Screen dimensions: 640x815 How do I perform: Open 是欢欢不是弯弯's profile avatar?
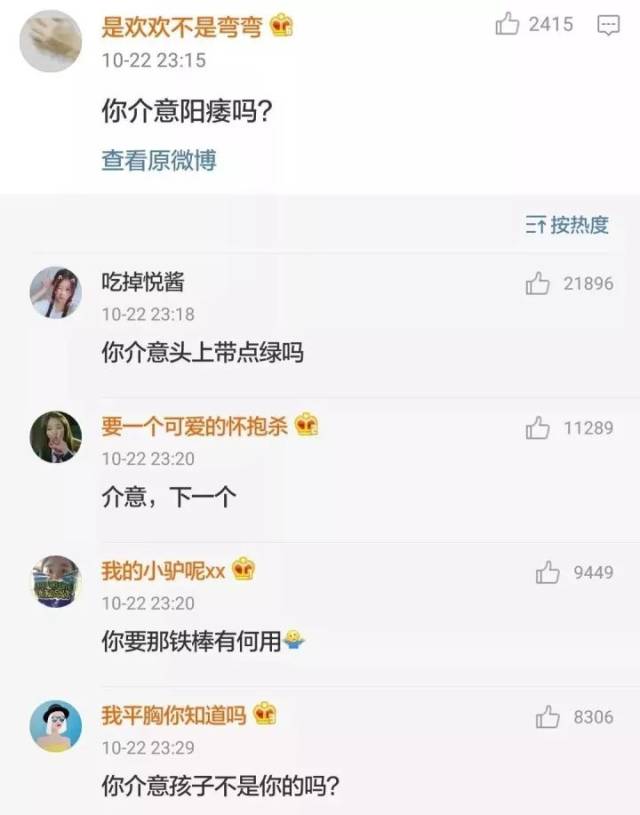click(x=51, y=41)
